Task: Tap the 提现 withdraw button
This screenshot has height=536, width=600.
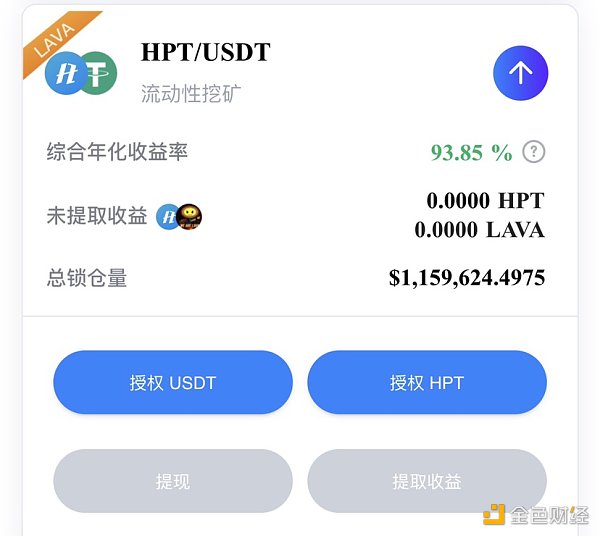Action: 173,481
